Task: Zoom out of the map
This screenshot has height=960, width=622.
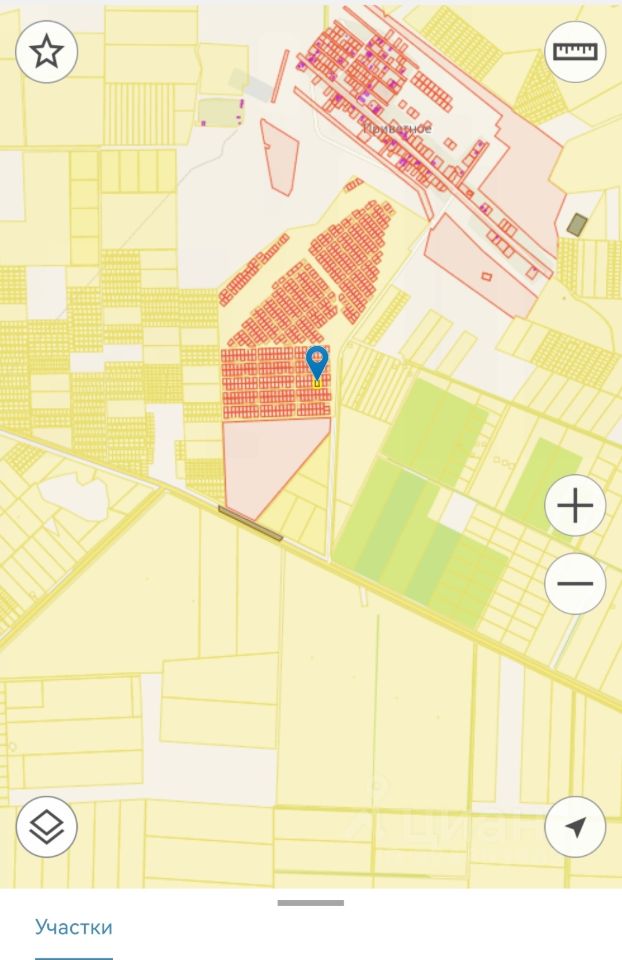Action: pos(575,584)
